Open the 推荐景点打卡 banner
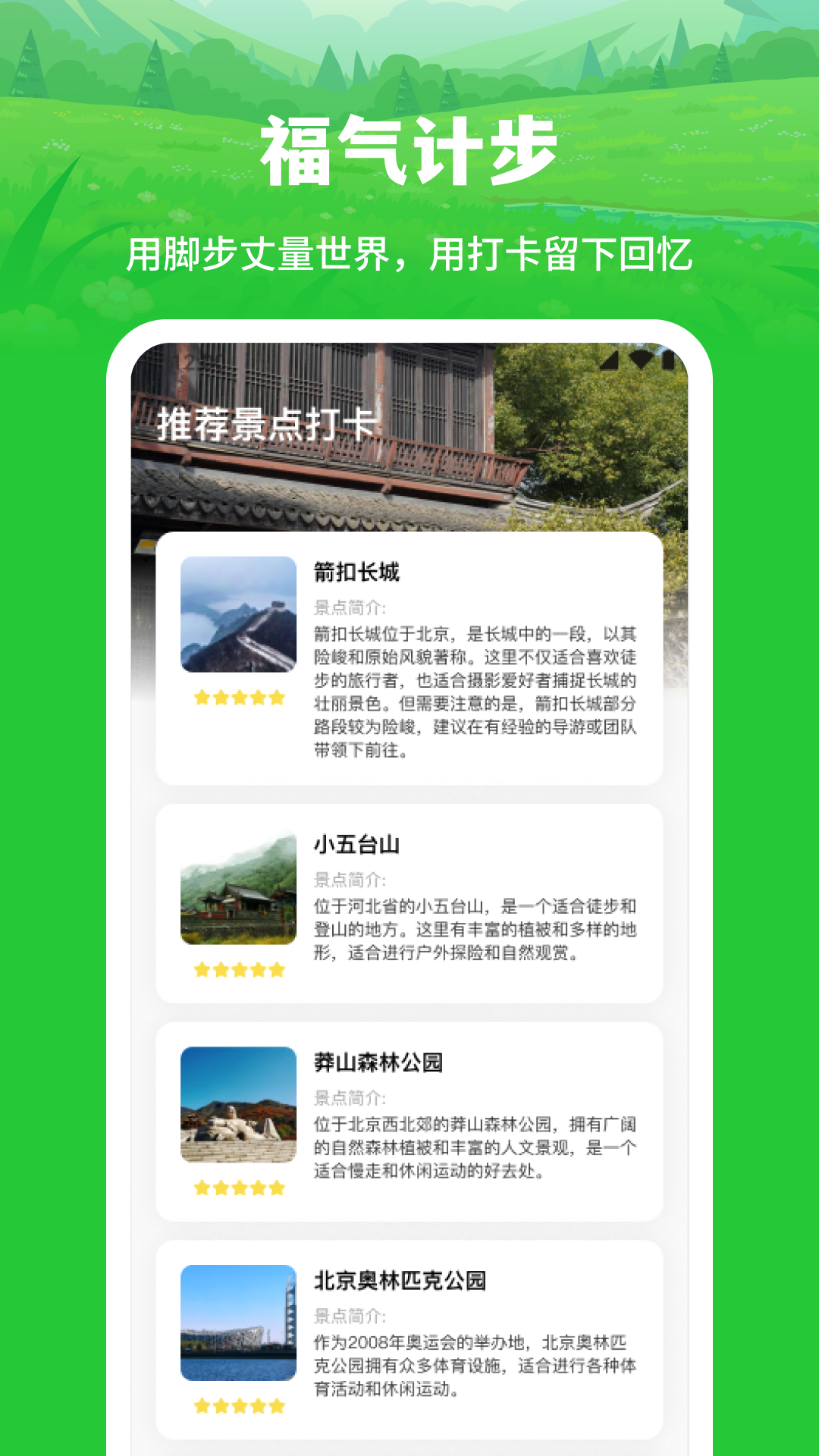Image resolution: width=819 pixels, height=1456 pixels. click(273, 425)
